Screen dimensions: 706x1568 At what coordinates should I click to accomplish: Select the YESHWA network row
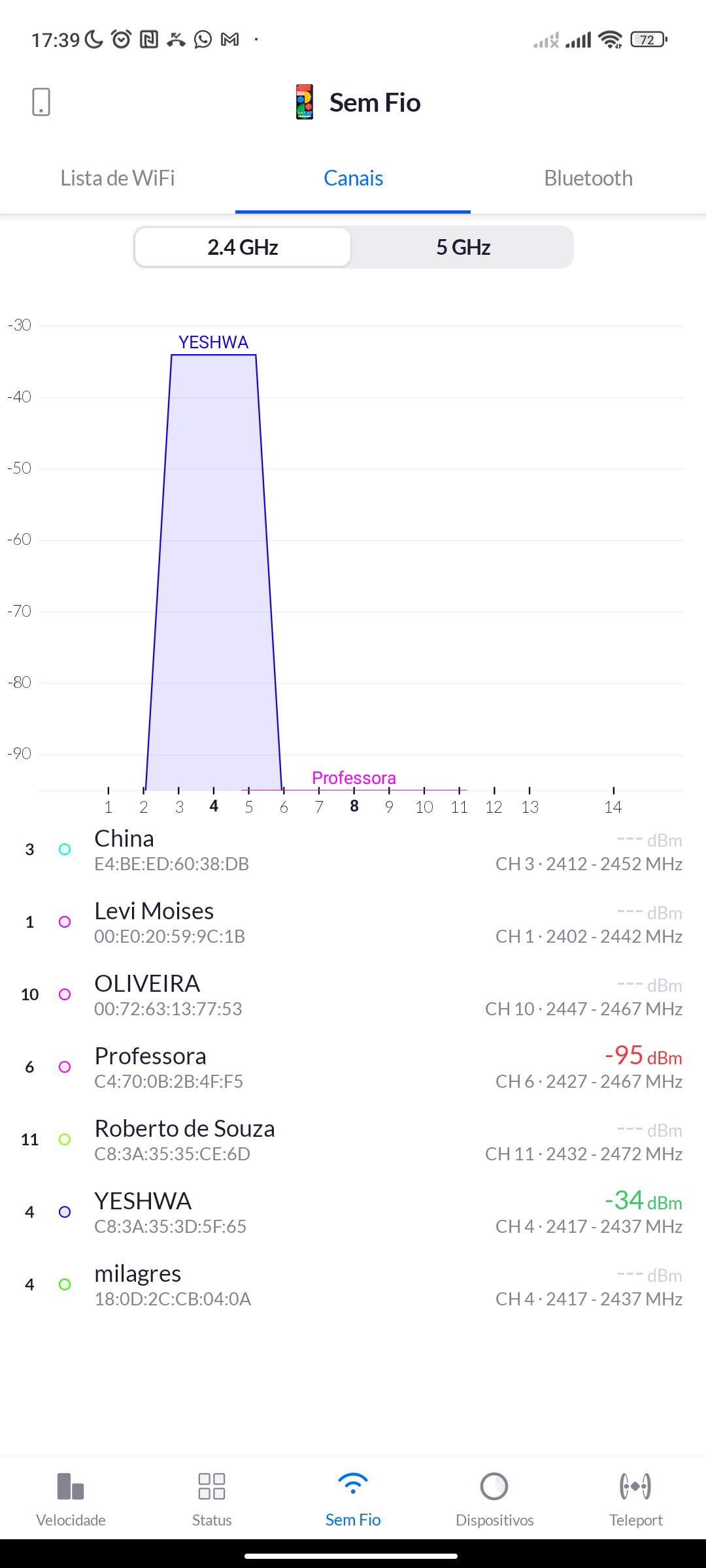point(353,1213)
